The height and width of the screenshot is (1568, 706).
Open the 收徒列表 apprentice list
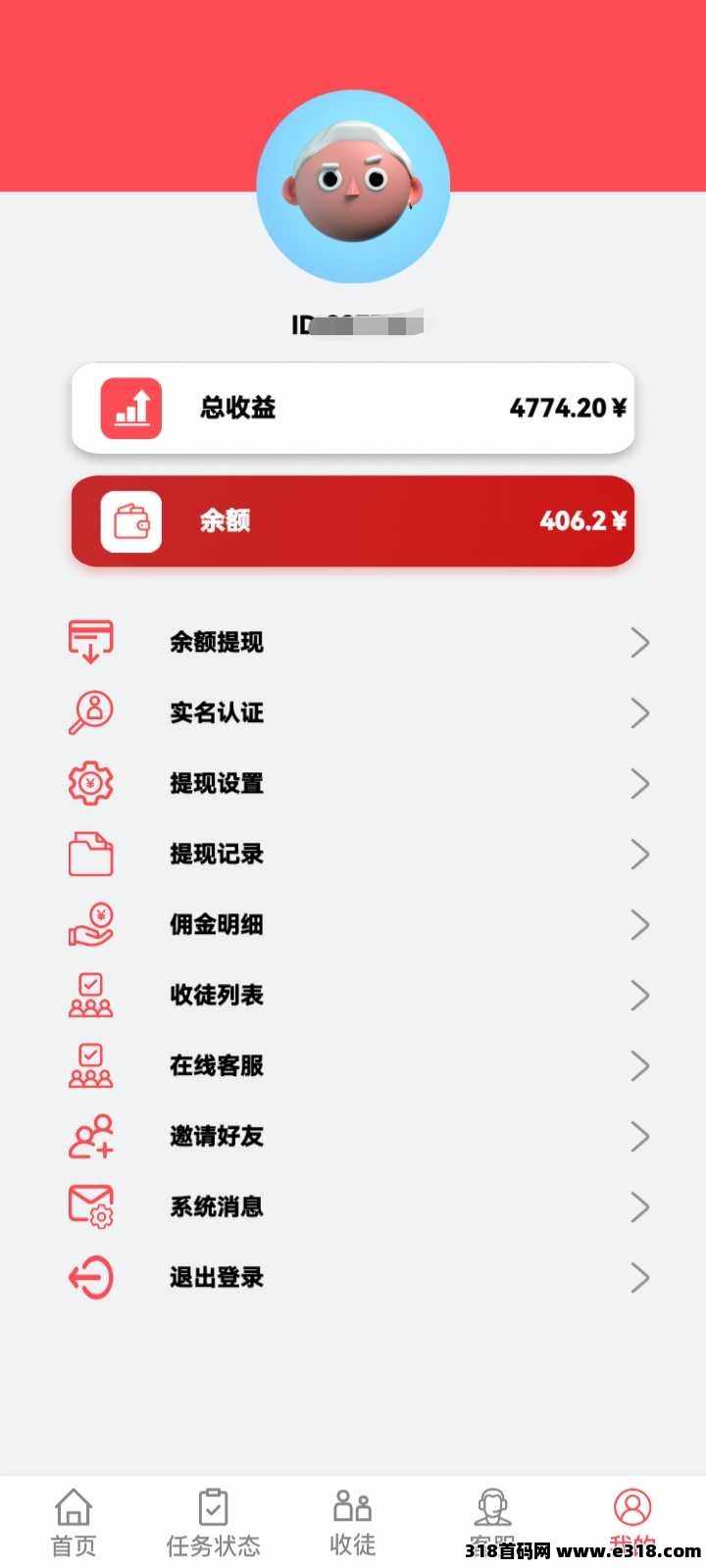pos(353,996)
